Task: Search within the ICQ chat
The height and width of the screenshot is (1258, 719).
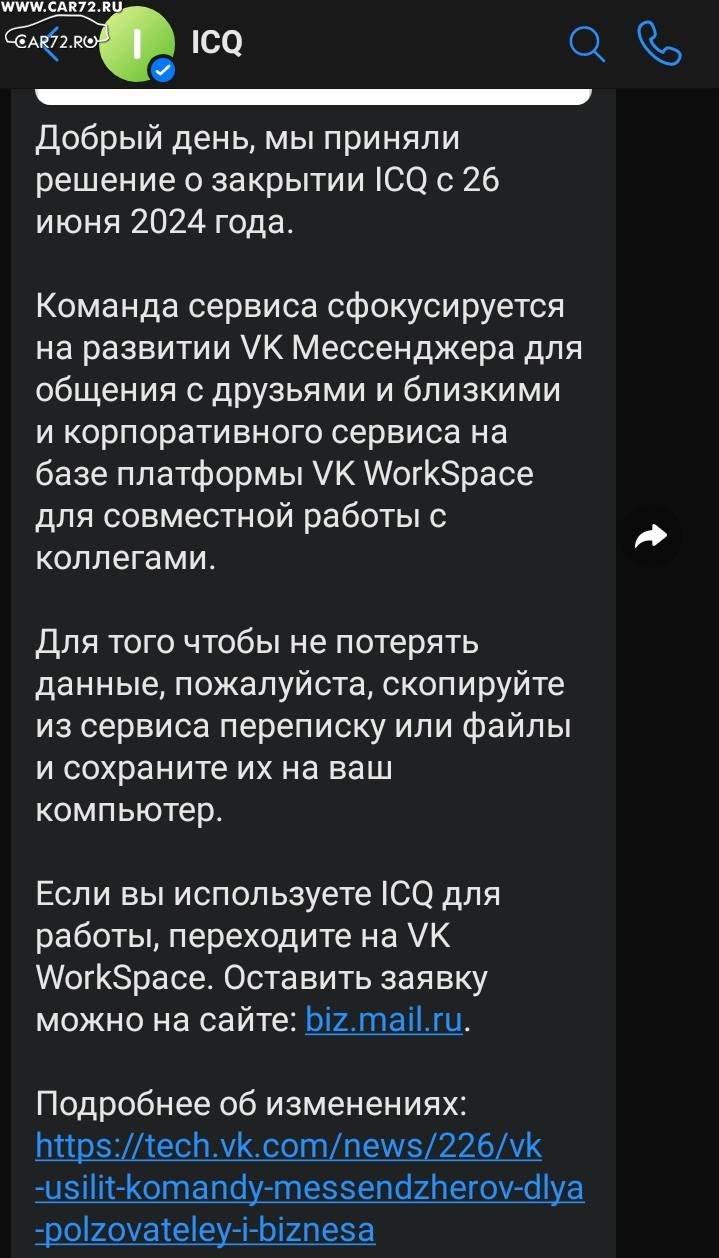Action: pos(587,43)
